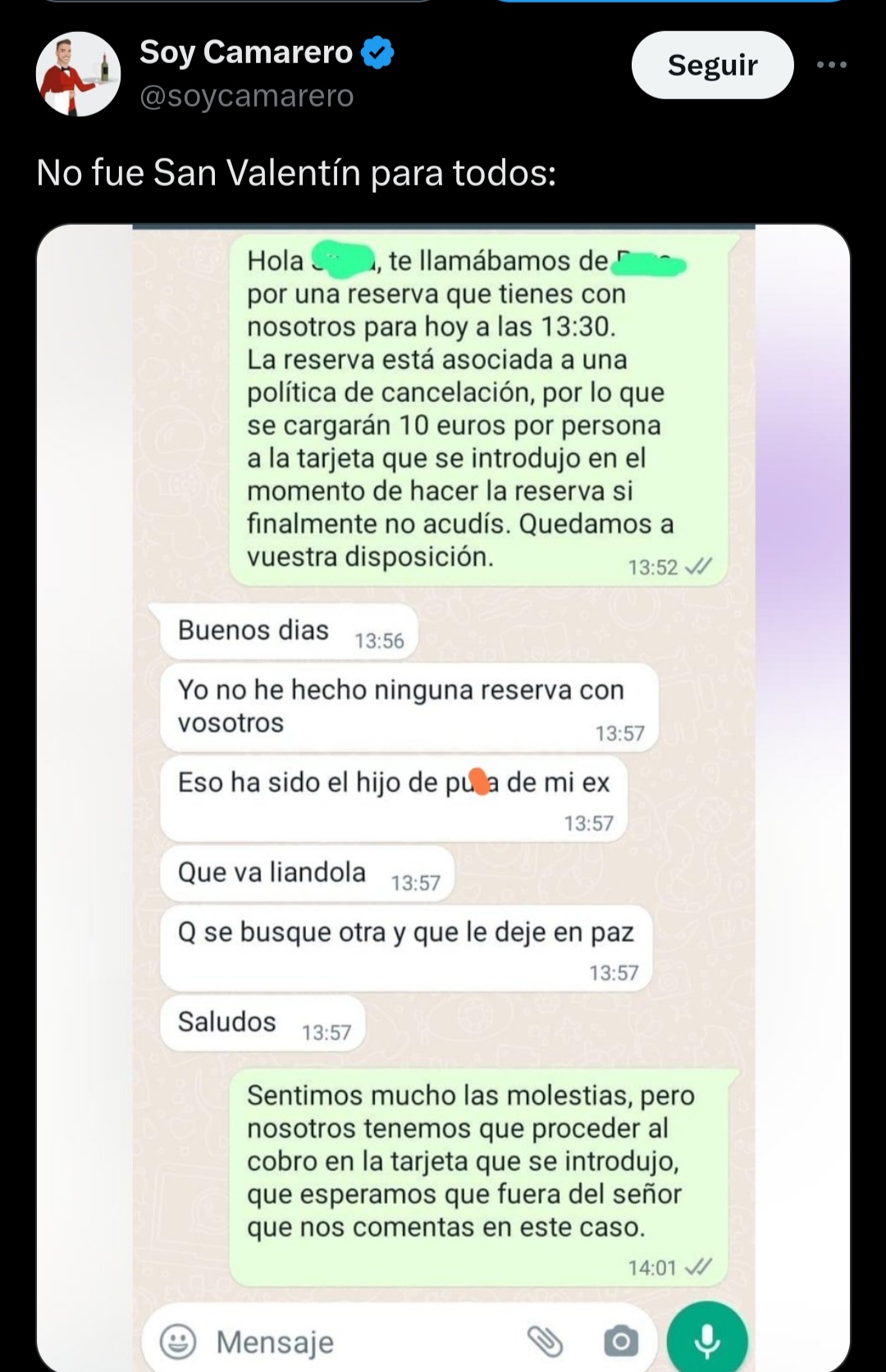Open the three-dot overflow menu
886x1372 pixels.
point(831,65)
